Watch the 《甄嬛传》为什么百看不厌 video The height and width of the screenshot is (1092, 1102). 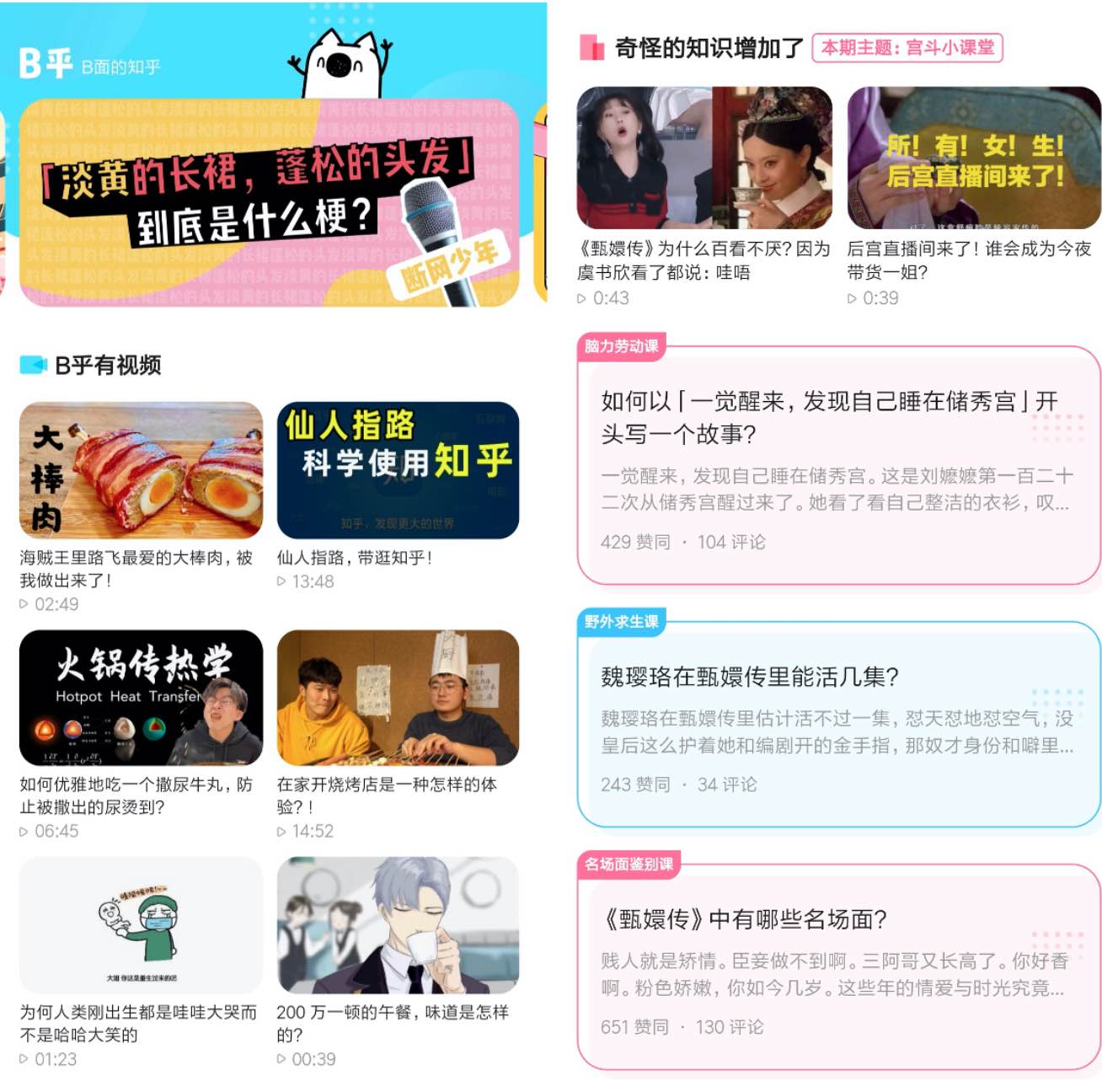pyautogui.click(x=704, y=158)
